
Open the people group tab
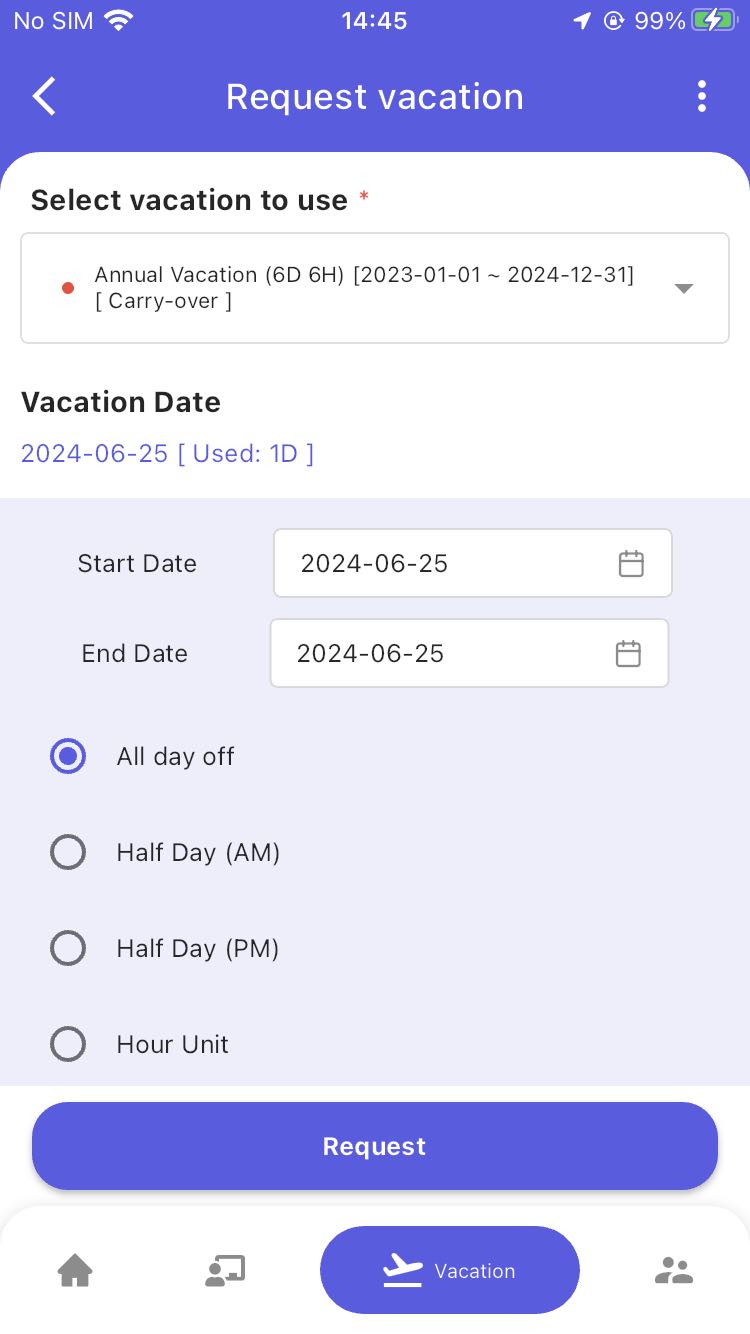coord(675,1271)
